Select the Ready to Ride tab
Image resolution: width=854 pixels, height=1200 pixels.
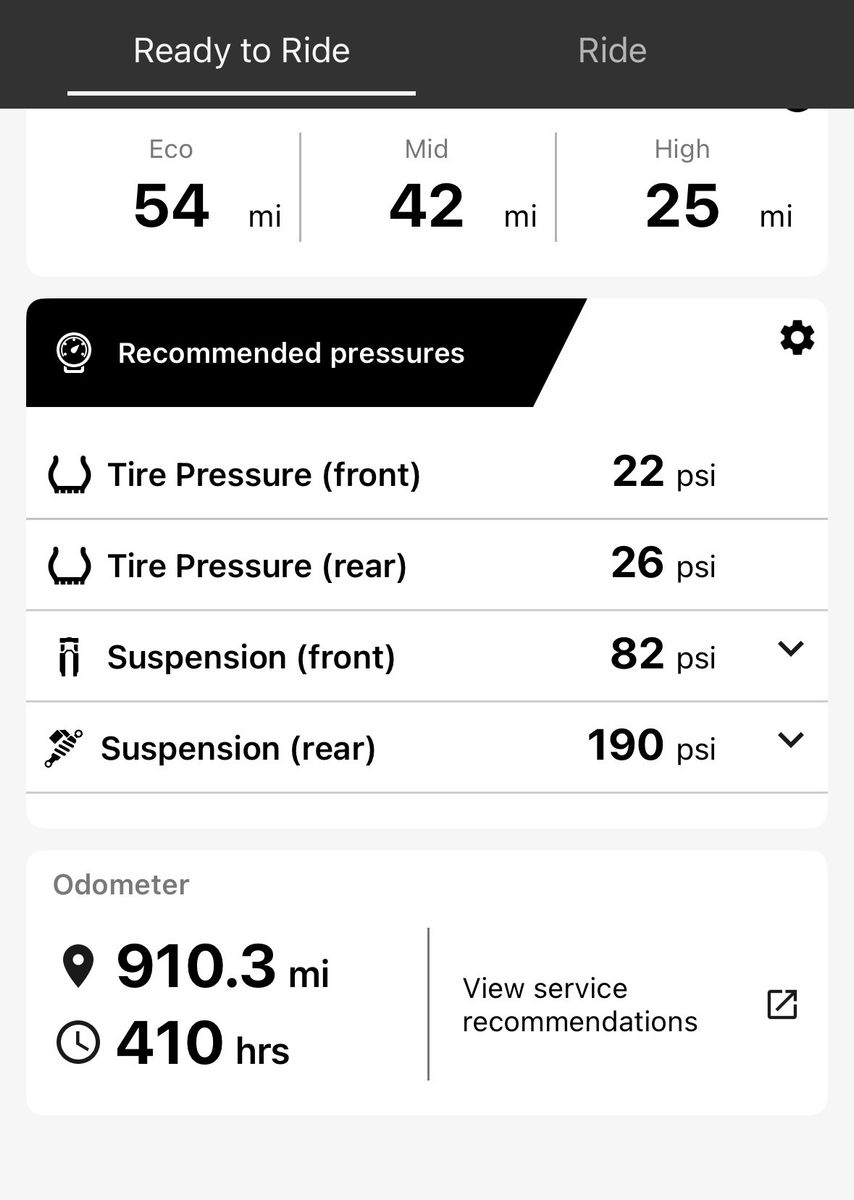(x=241, y=51)
